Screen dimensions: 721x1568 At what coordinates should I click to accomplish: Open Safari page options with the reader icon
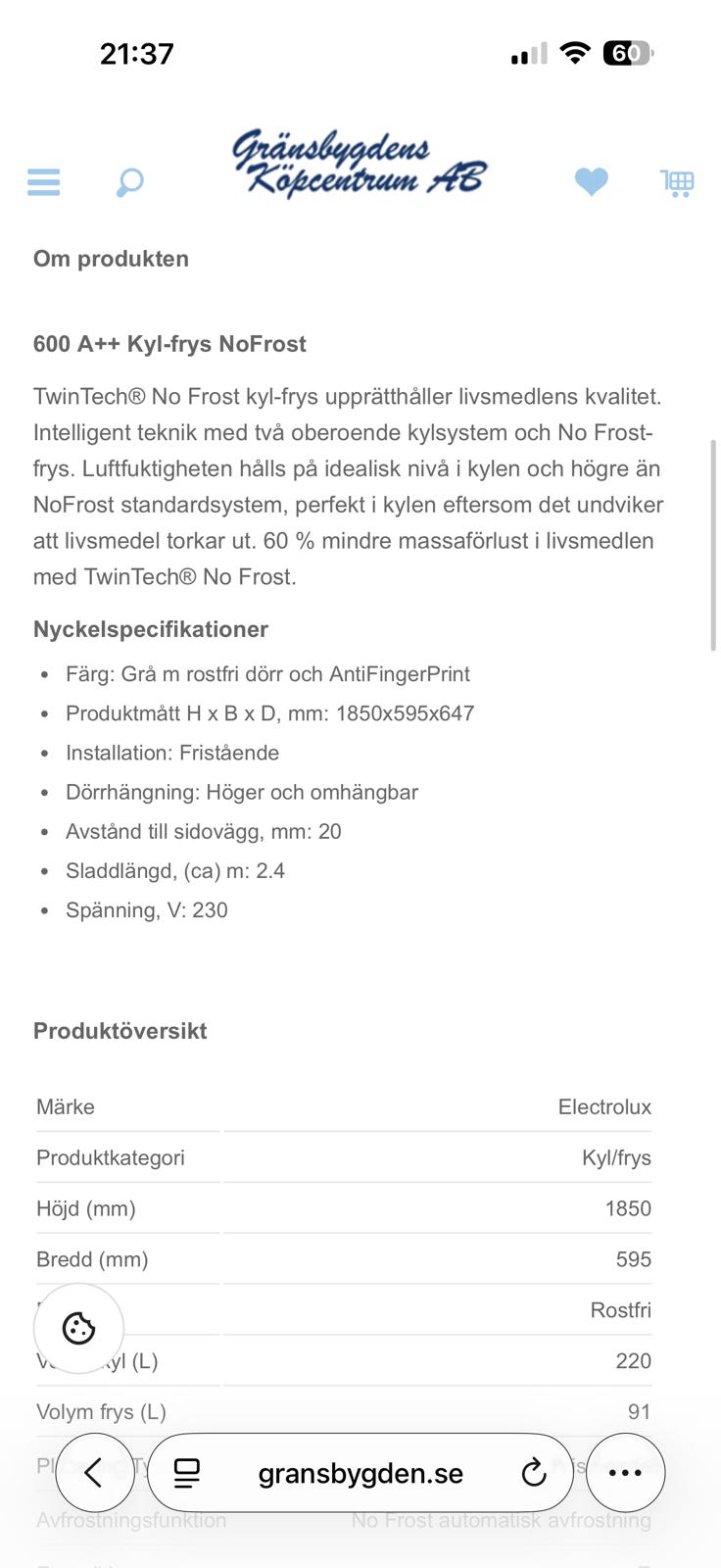pyautogui.click(x=185, y=1472)
